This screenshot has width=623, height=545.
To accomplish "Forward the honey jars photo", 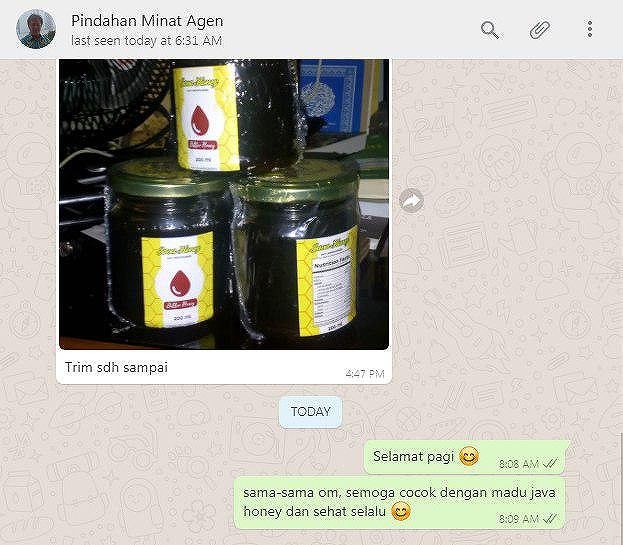I will tap(411, 201).
